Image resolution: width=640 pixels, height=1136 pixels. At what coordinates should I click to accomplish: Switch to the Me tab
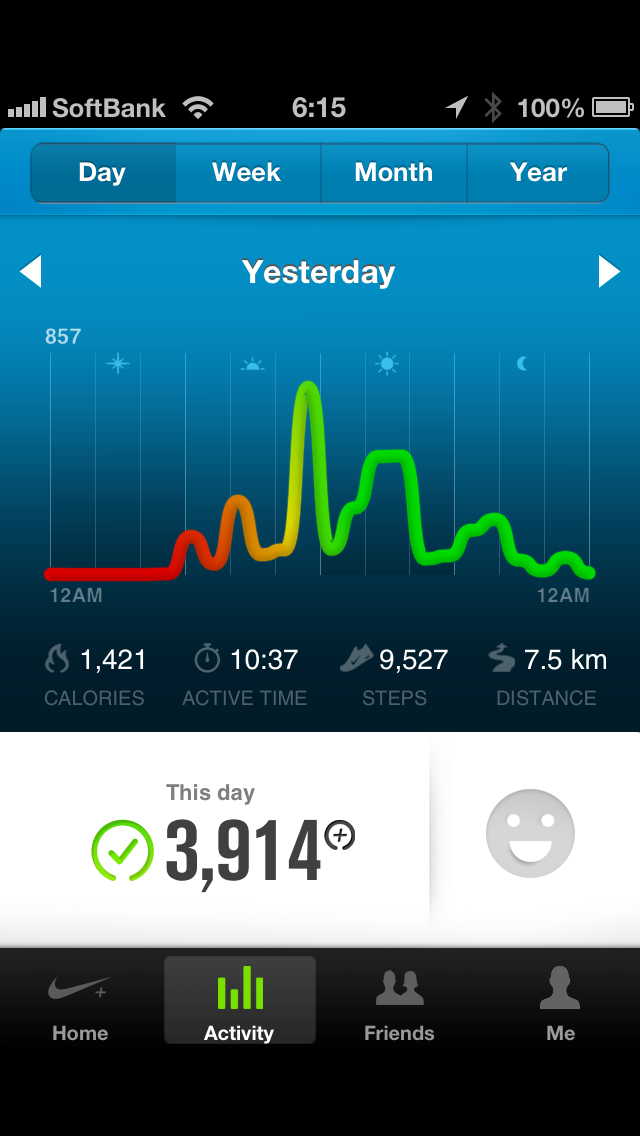[560, 1001]
